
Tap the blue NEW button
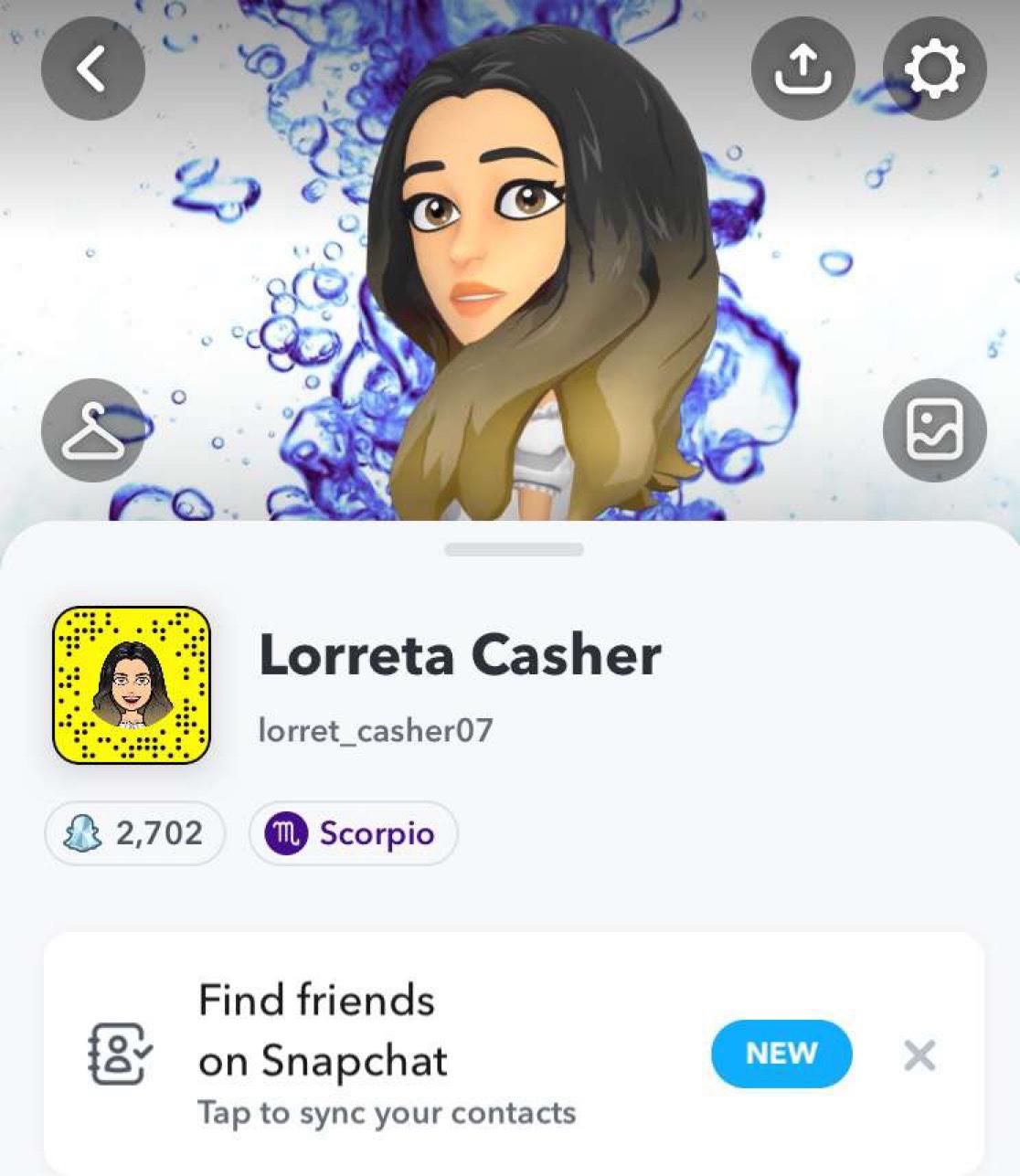781,1054
